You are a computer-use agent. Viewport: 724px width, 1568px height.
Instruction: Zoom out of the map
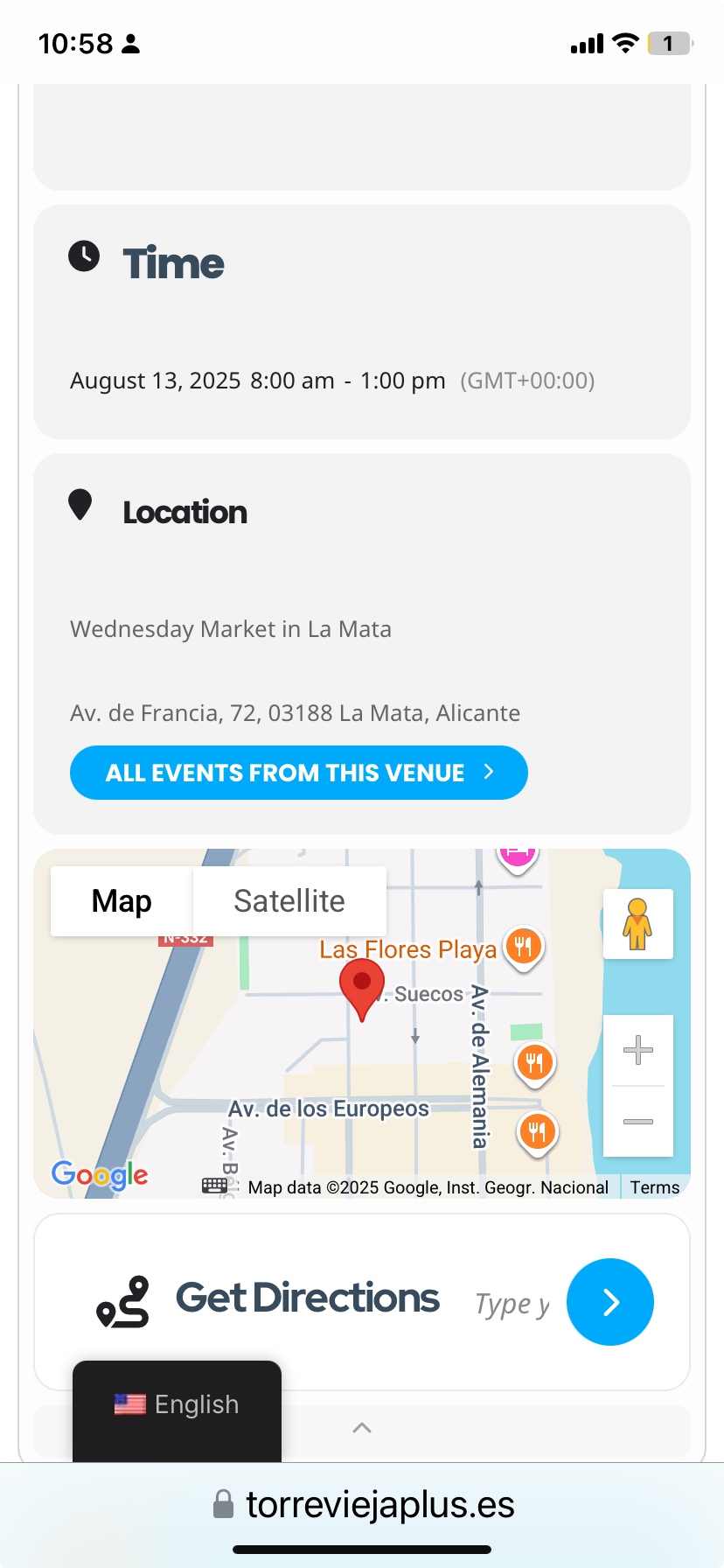[x=638, y=1122]
